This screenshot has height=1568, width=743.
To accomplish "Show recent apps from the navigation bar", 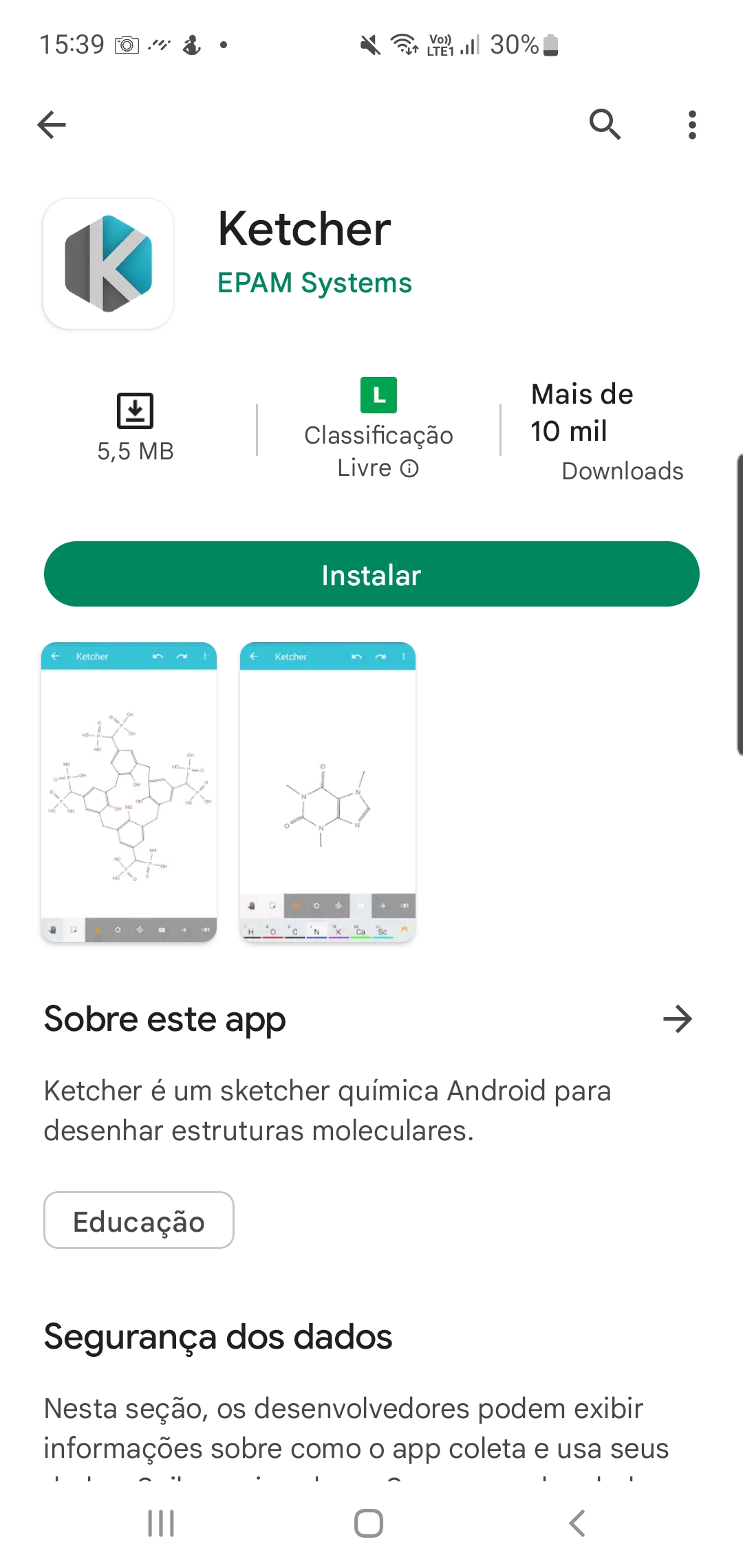I will click(x=161, y=1523).
